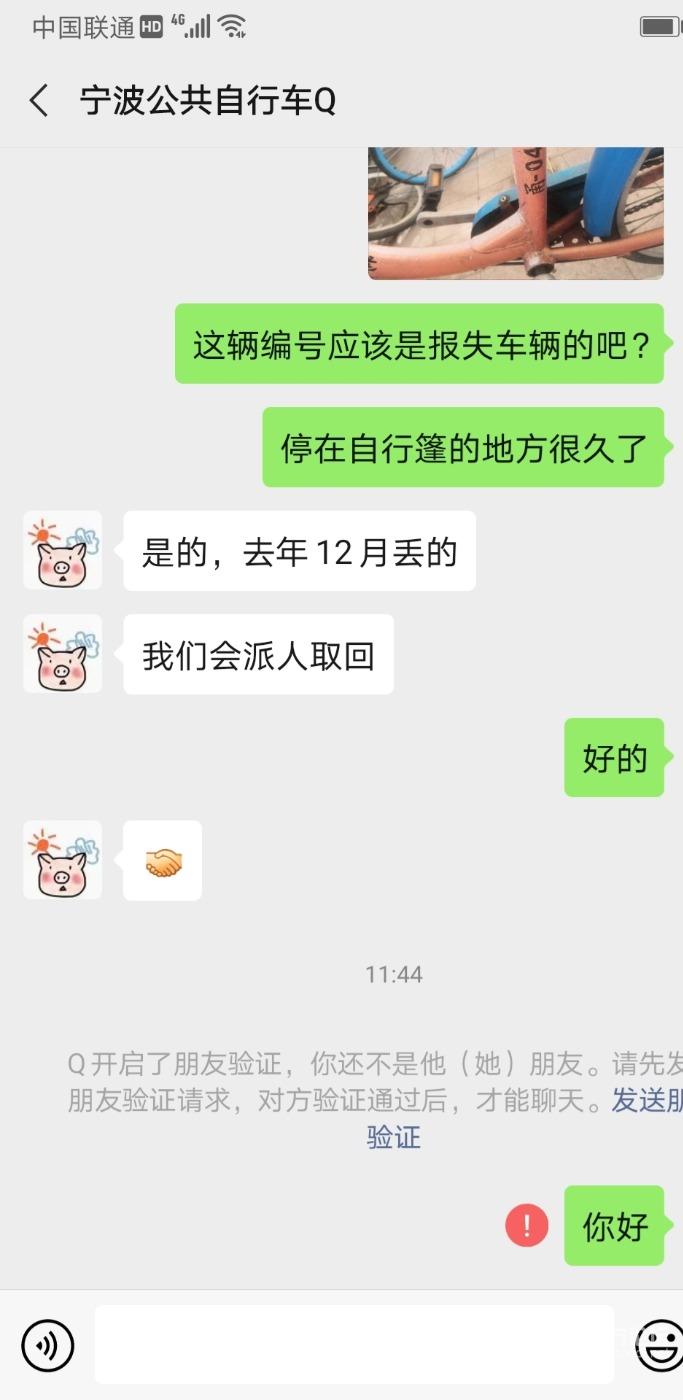Switch to voice input mode
The height and width of the screenshot is (1400, 683).
pos(47,1345)
